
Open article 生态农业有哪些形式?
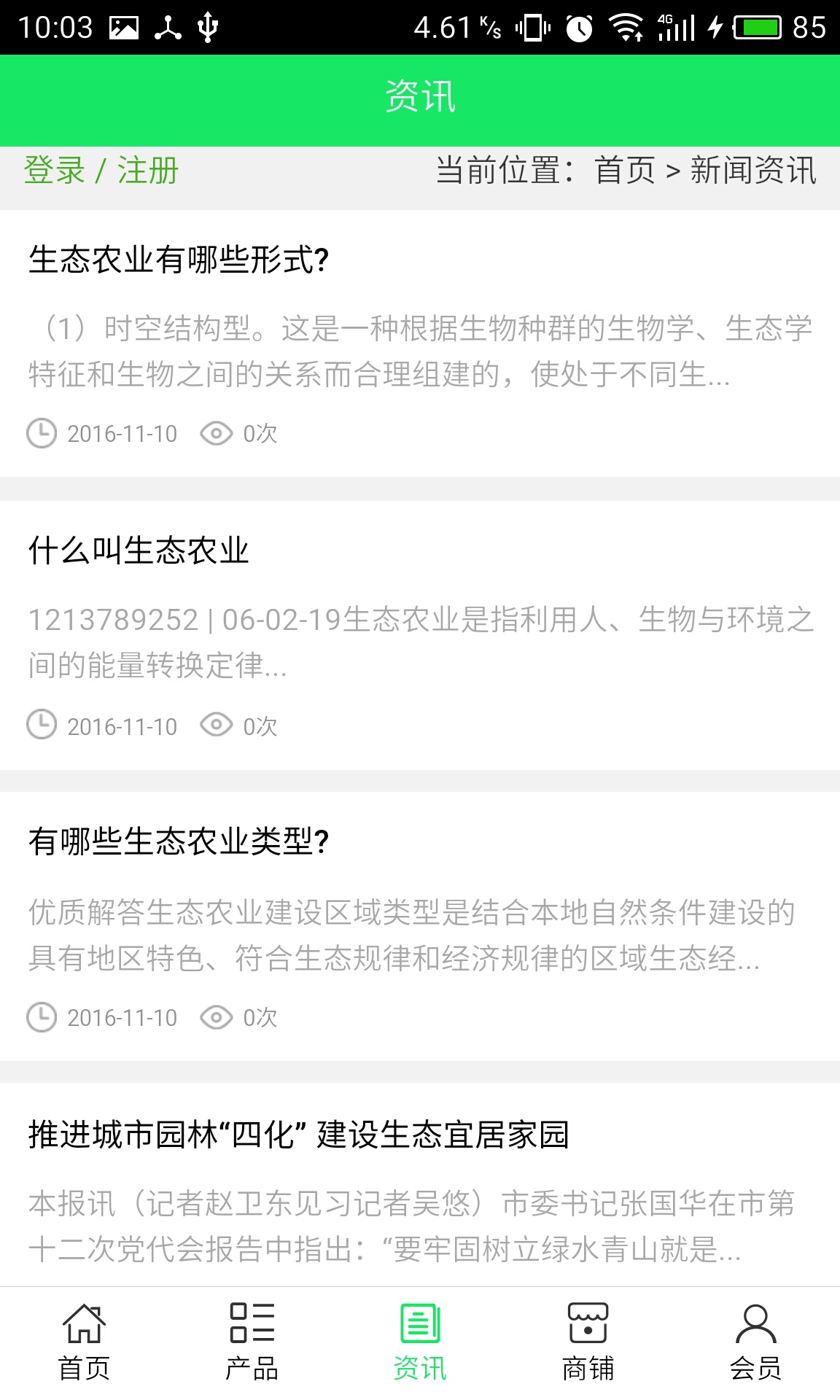tap(179, 260)
